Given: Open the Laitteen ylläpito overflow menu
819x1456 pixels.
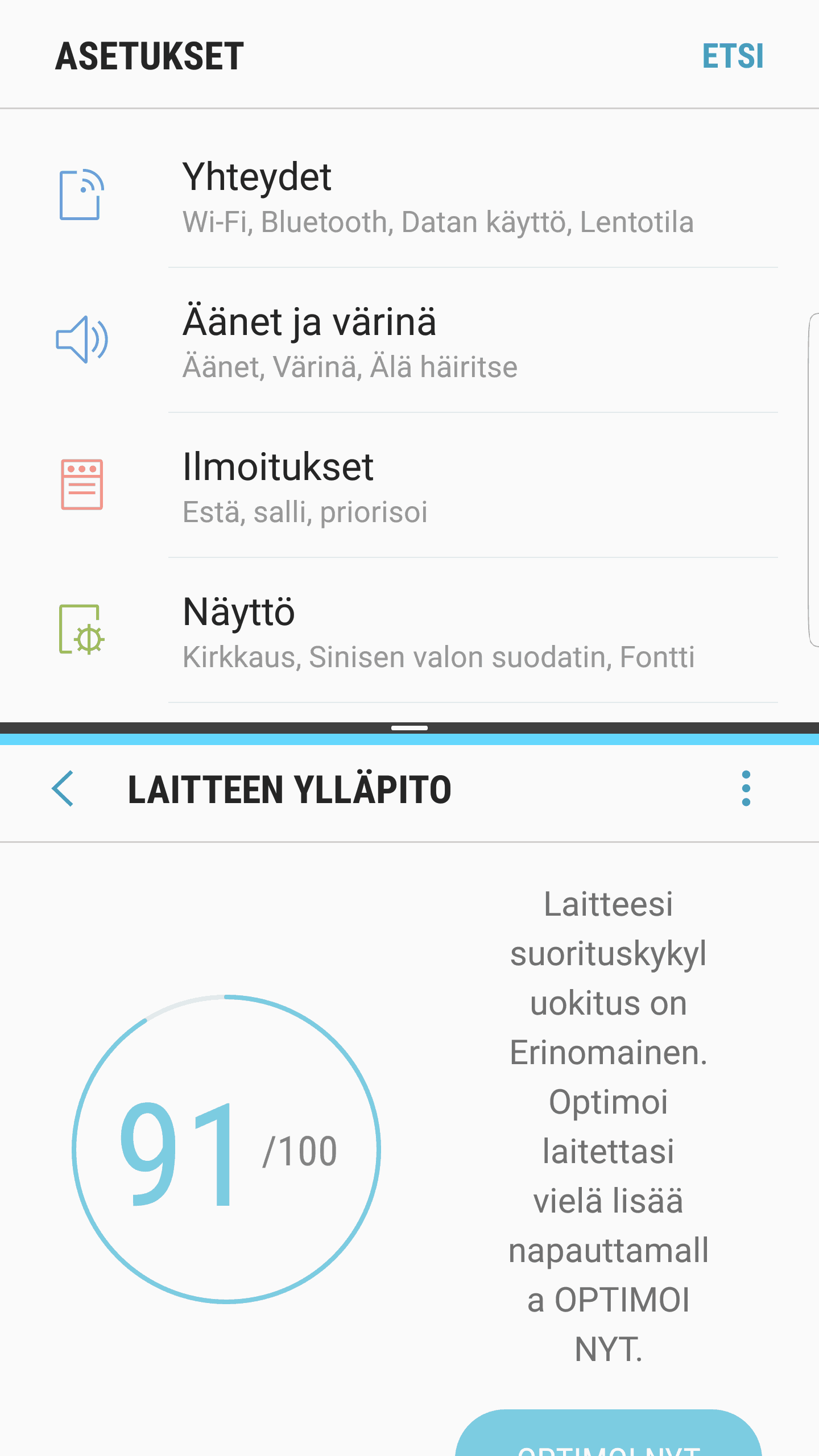Looking at the screenshot, I should 746,788.
